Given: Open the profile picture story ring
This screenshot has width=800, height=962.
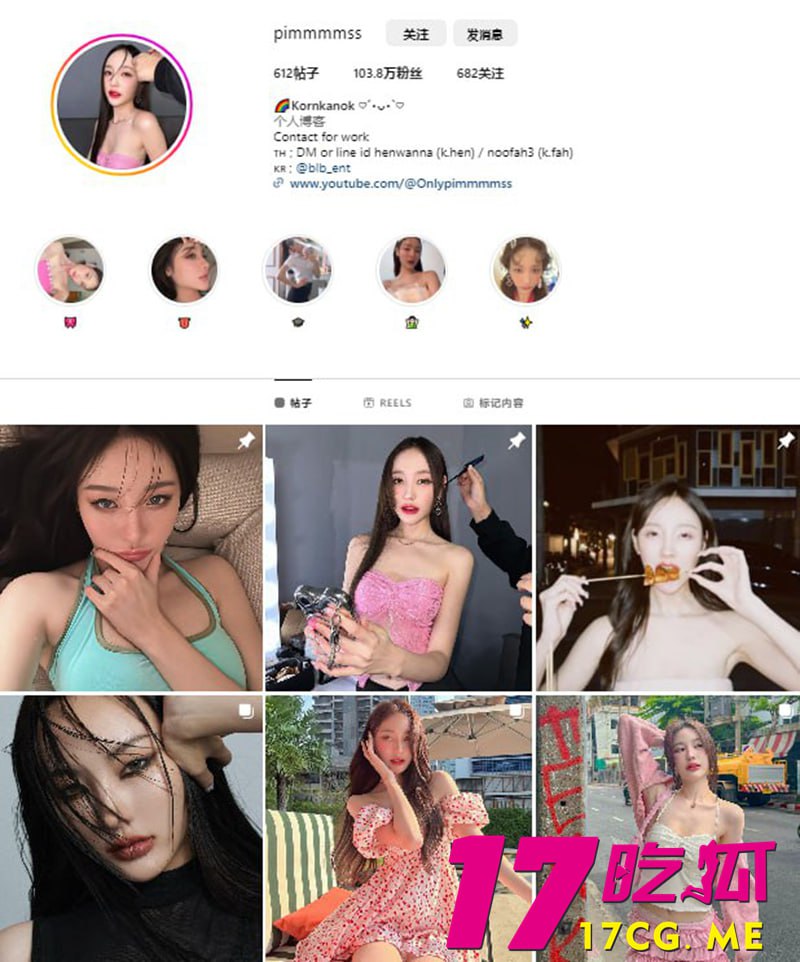Looking at the screenshot, I should tap(123, 104).
